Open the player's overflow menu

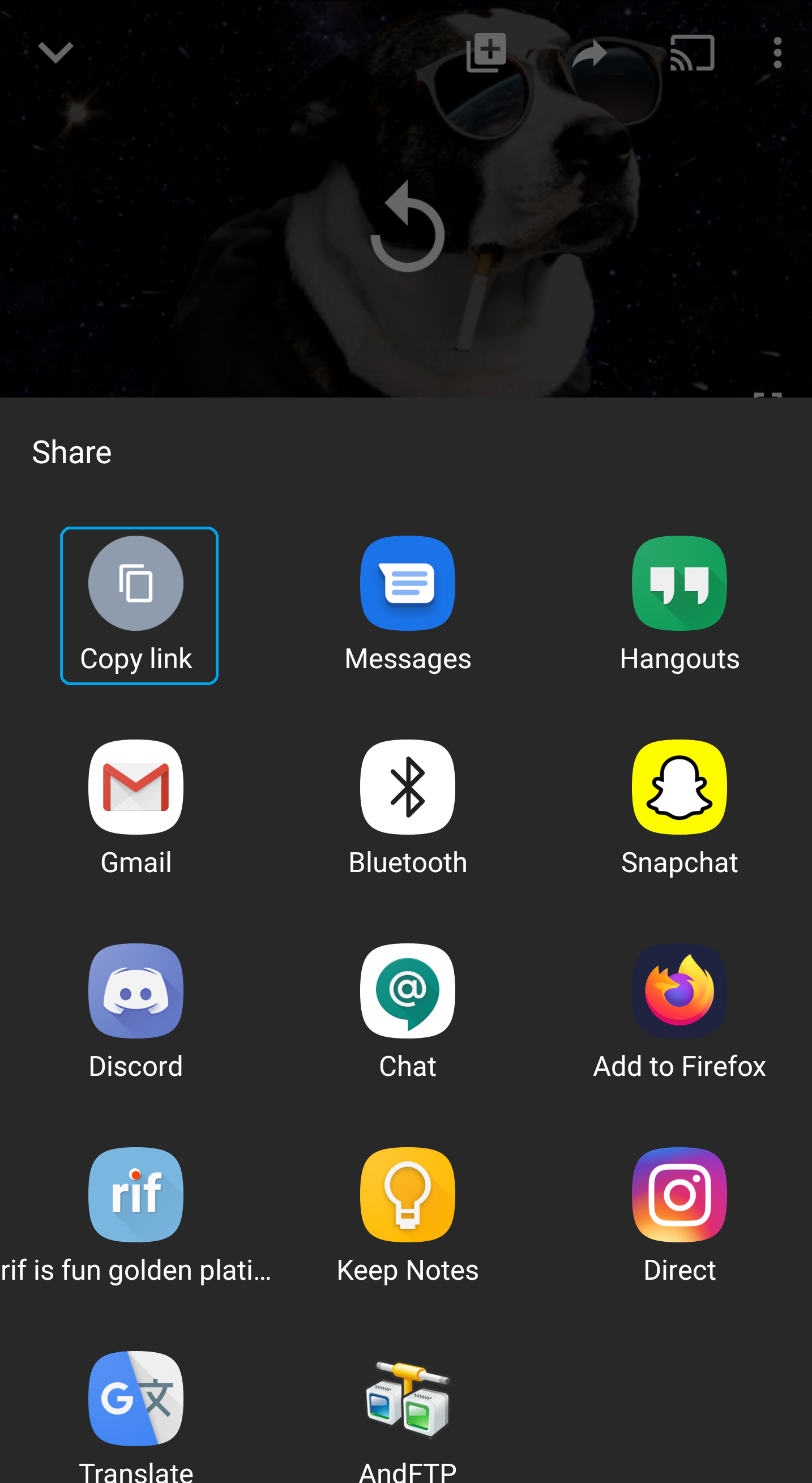tap(777, 53)
